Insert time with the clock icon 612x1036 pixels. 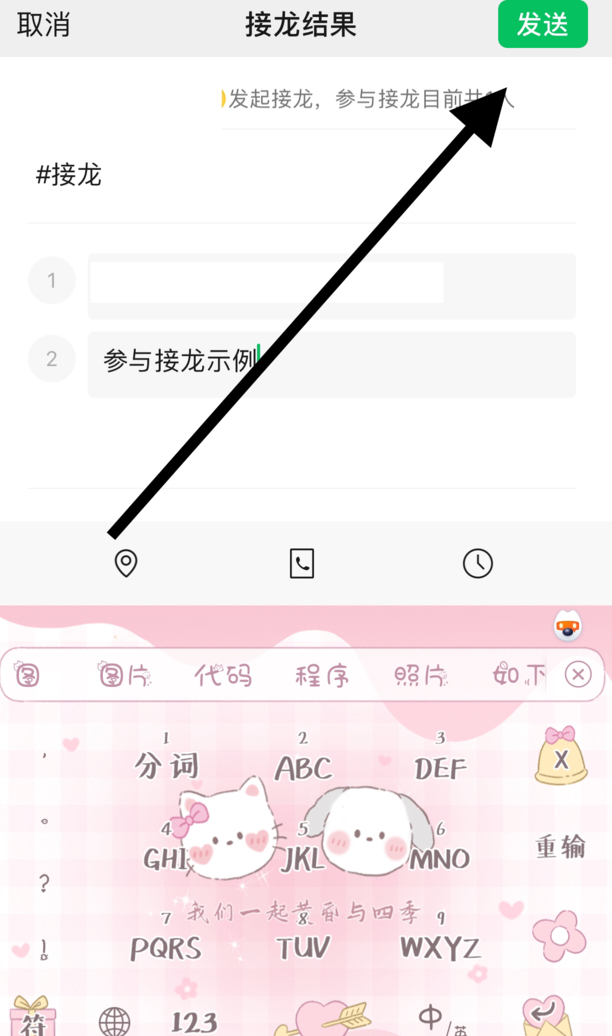point(478,564)
